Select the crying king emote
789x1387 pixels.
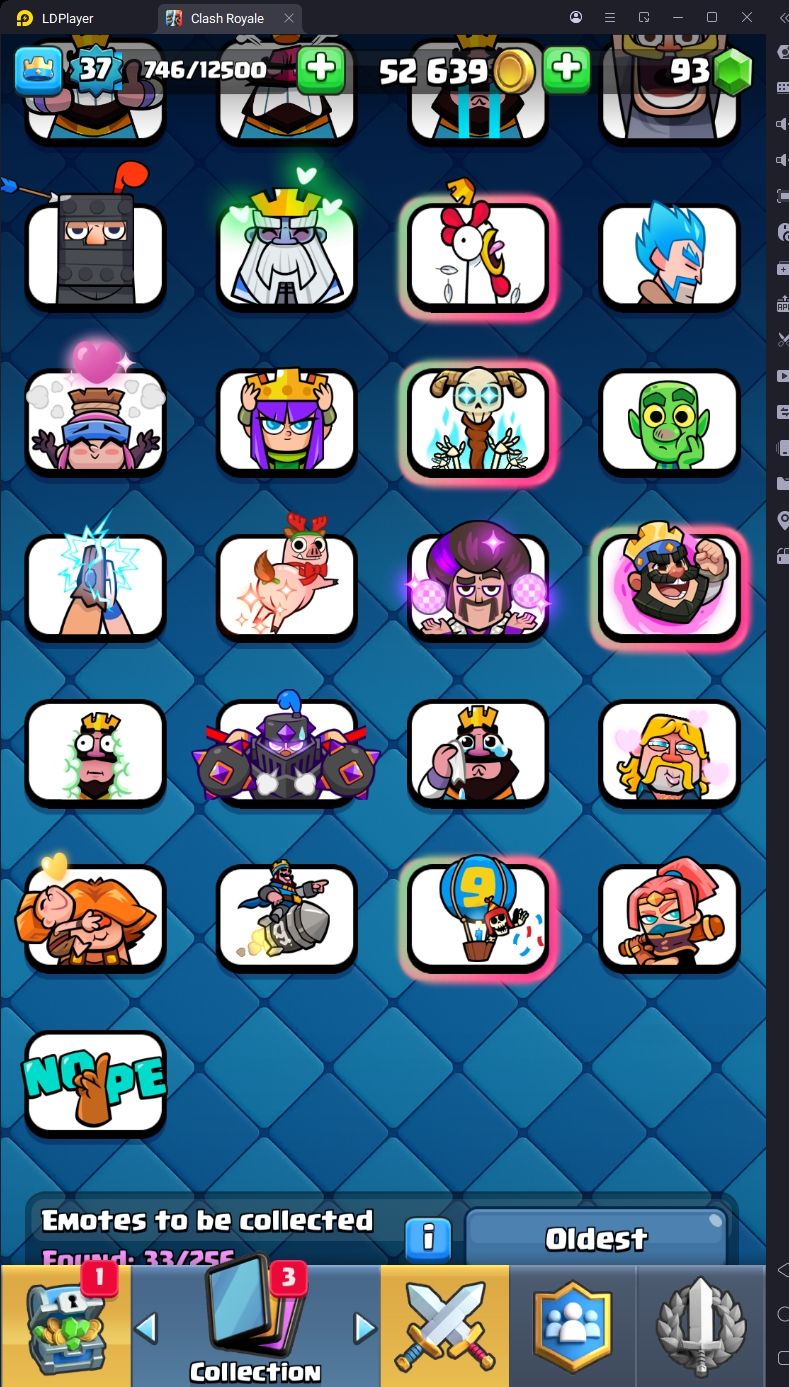pyautogui.click(x=479, y=752)
